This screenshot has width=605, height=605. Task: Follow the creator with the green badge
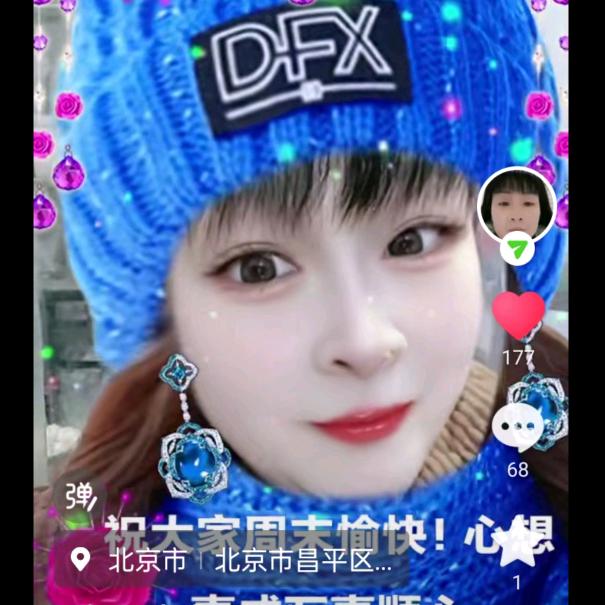[x=517, y=247]
